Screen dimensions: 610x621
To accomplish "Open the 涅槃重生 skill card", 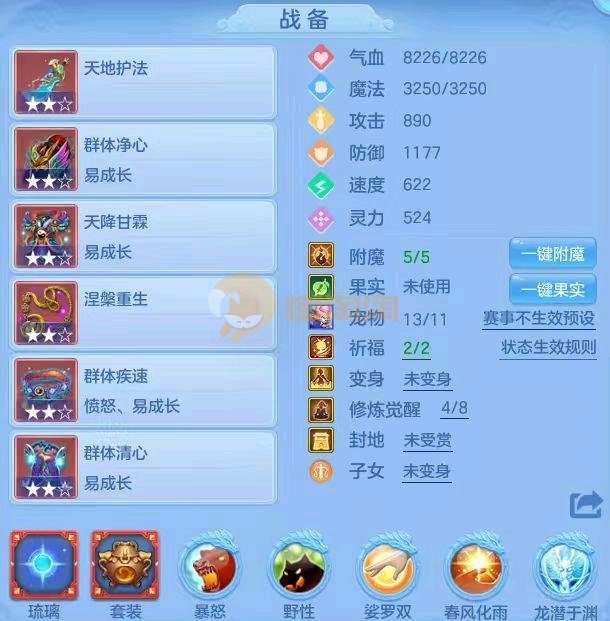I will click(144, 313).
